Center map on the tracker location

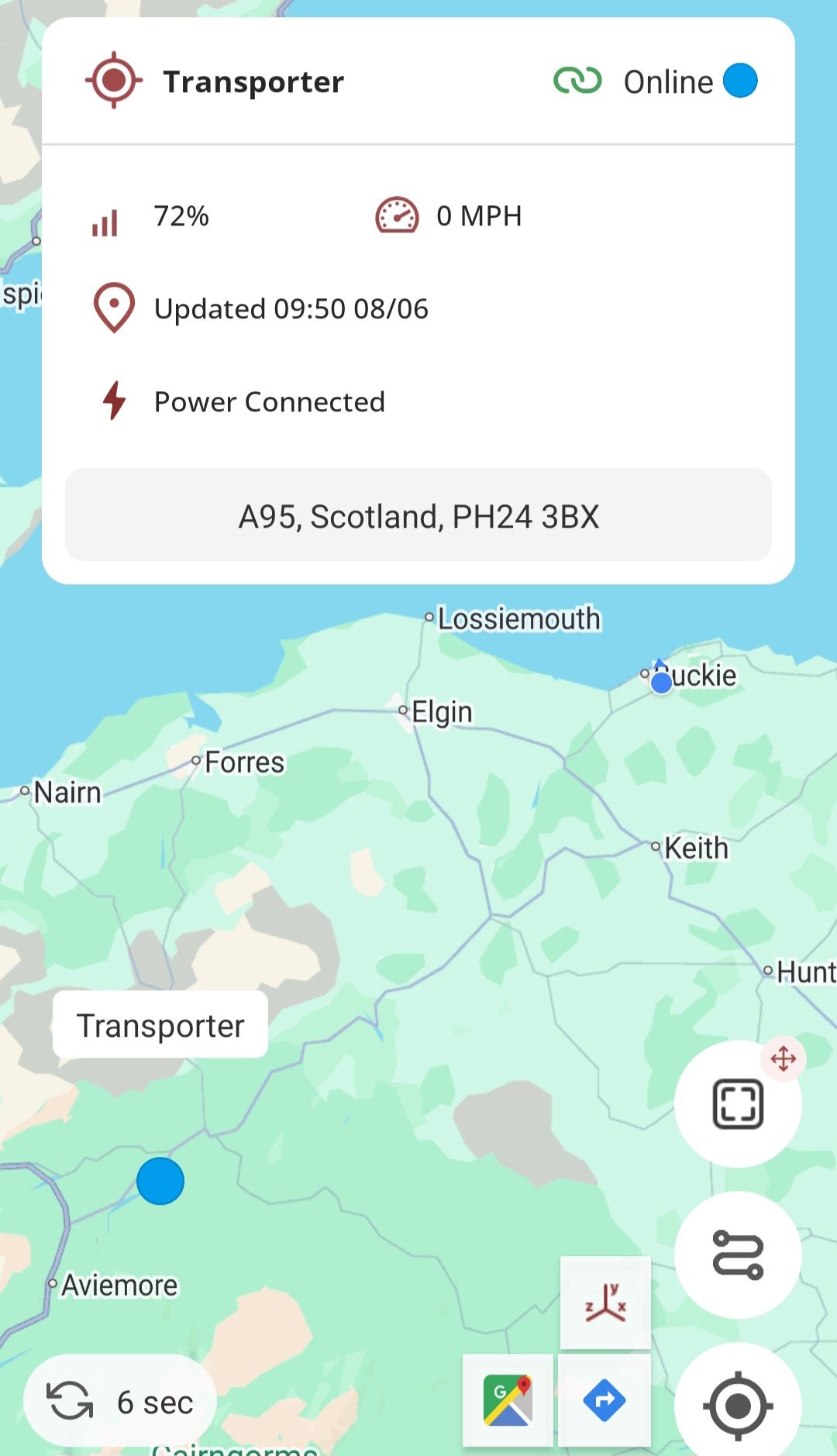tap(737, 1404)
